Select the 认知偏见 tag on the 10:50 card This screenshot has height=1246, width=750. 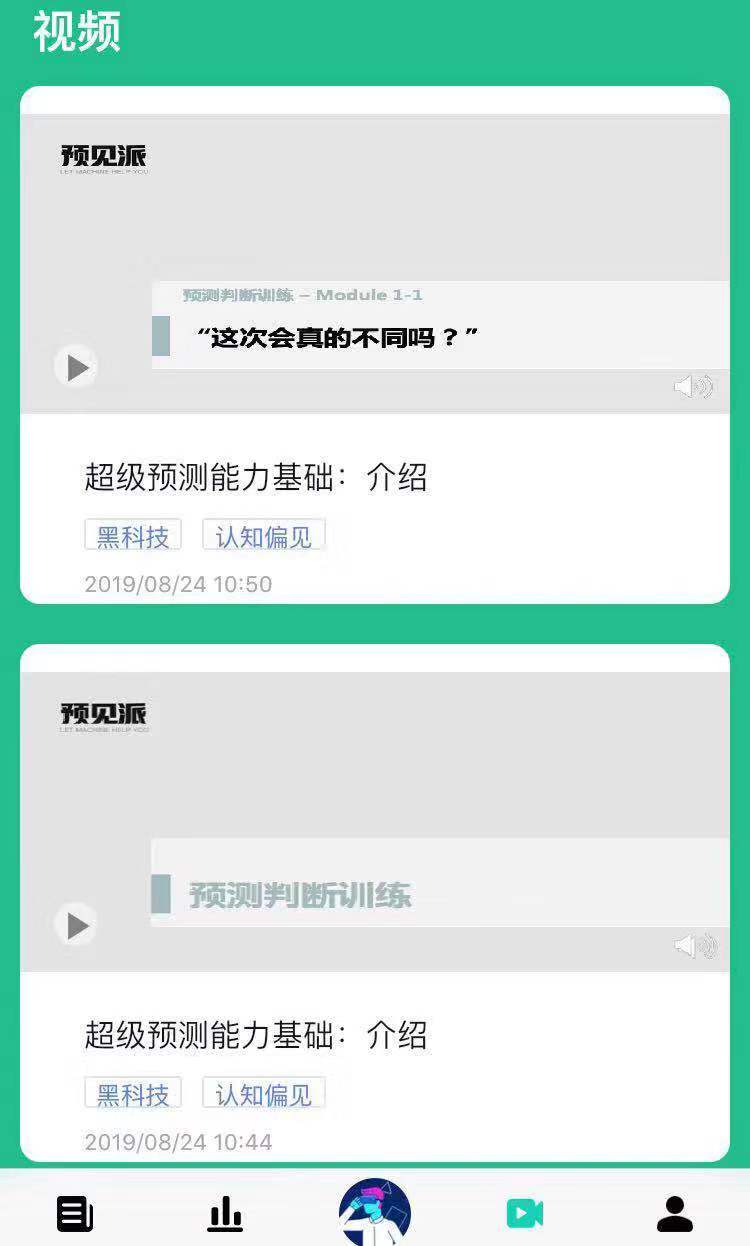pos(264,536)
